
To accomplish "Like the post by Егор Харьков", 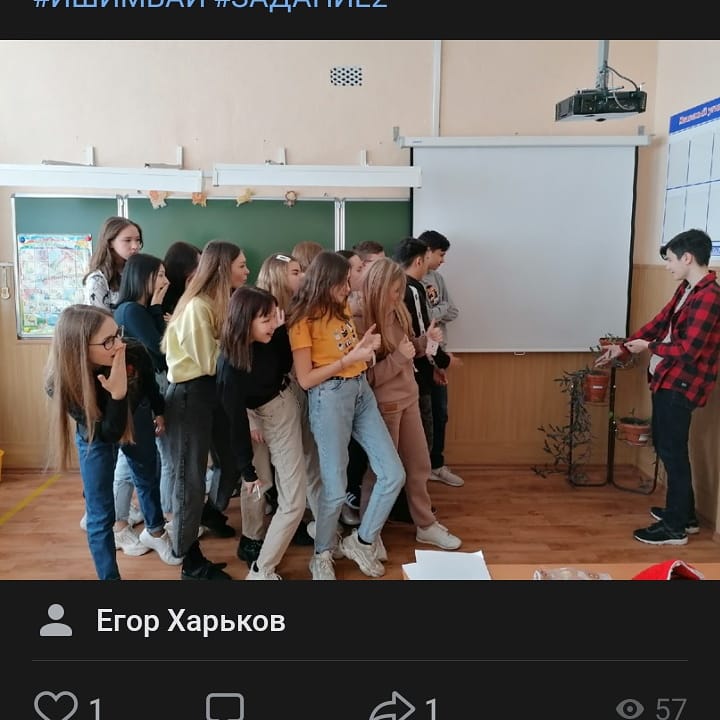I will (x=55, y=707).
